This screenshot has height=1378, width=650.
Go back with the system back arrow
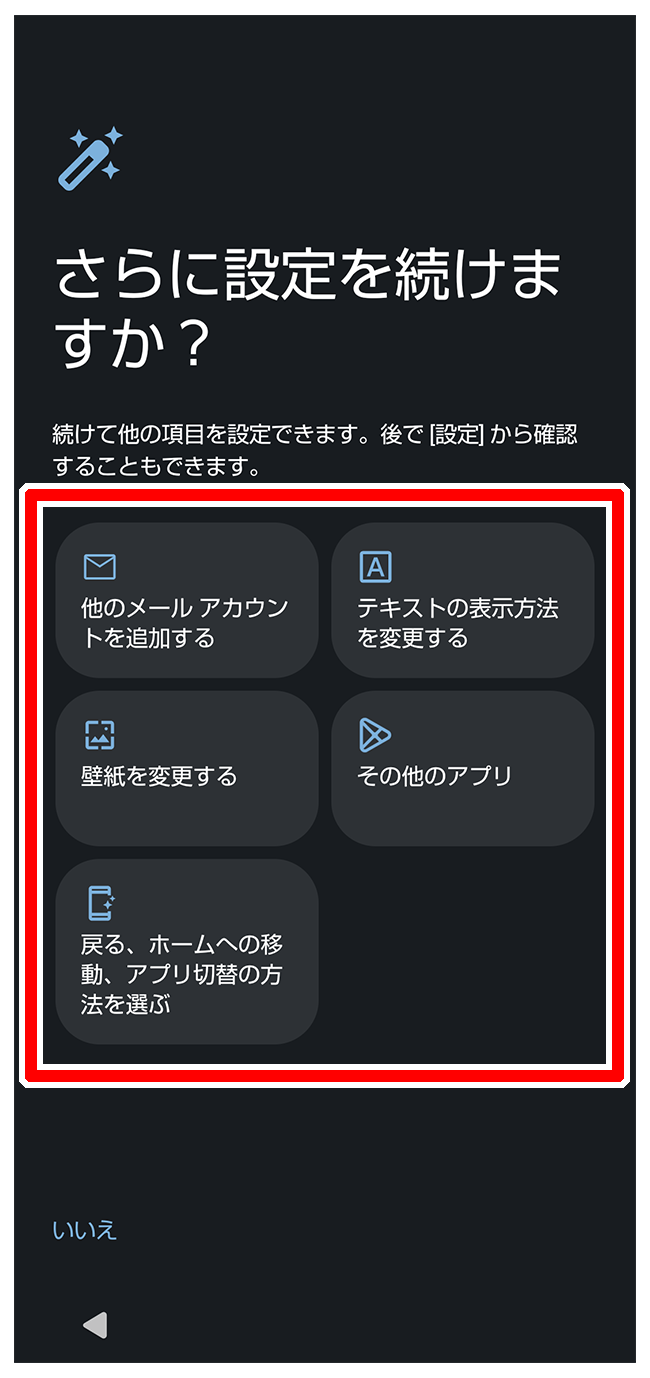[x=95, y=1325]
